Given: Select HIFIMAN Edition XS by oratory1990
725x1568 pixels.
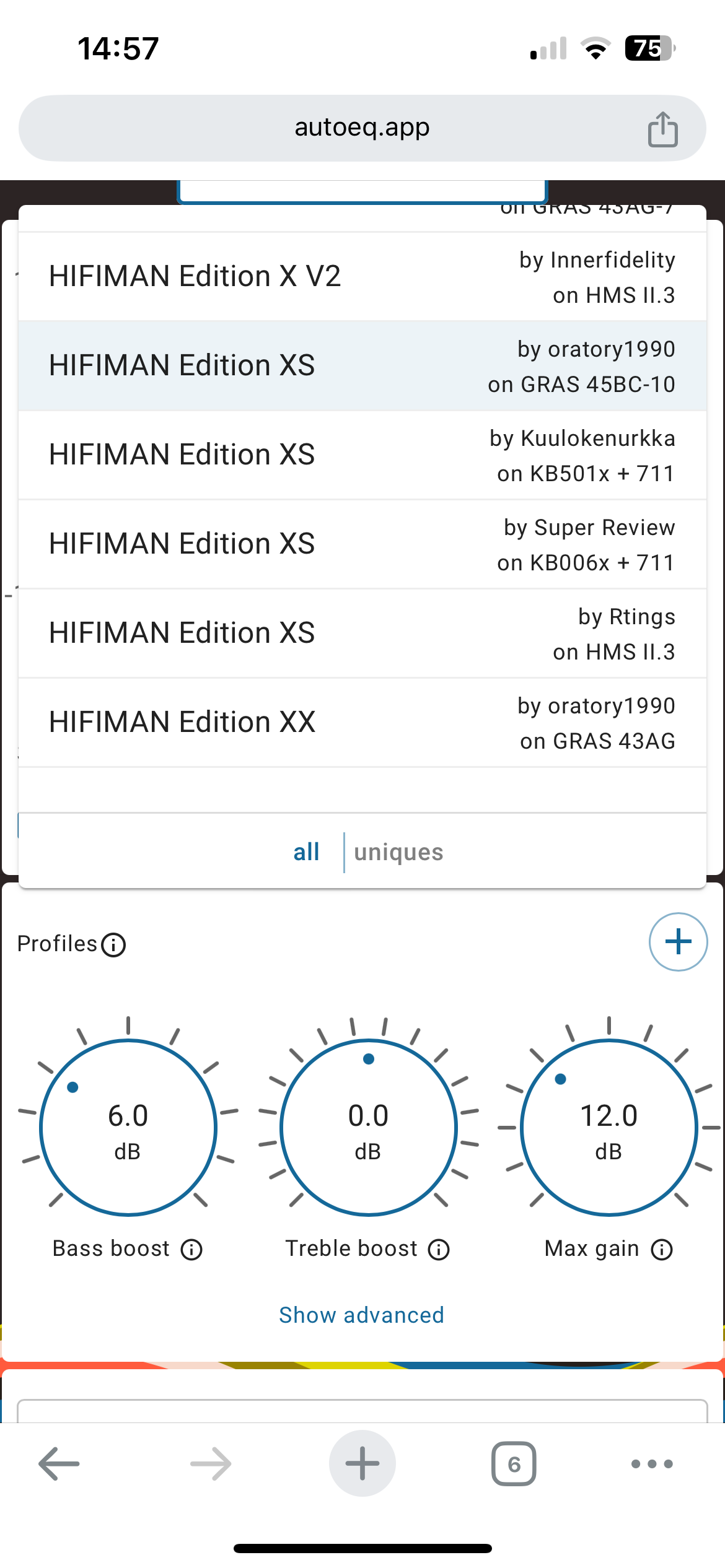Looking at the screenshot, I should click(362, 365).
